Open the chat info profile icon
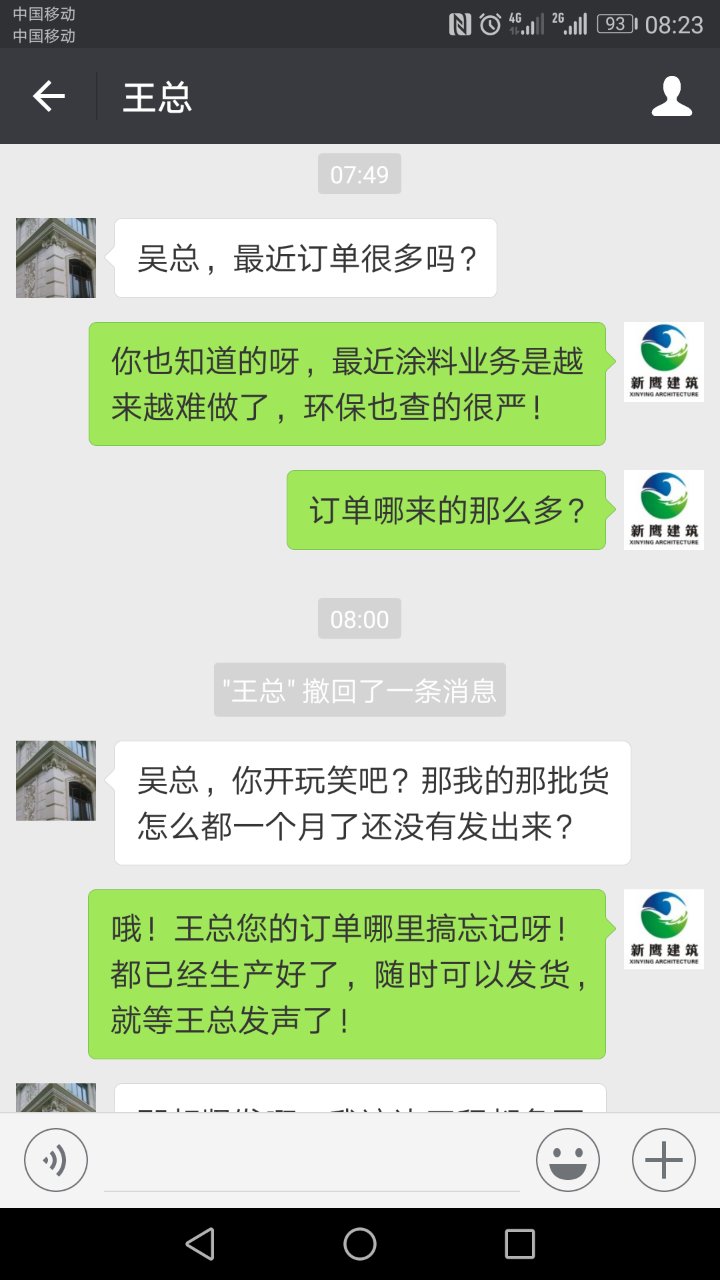 point(671,97)
